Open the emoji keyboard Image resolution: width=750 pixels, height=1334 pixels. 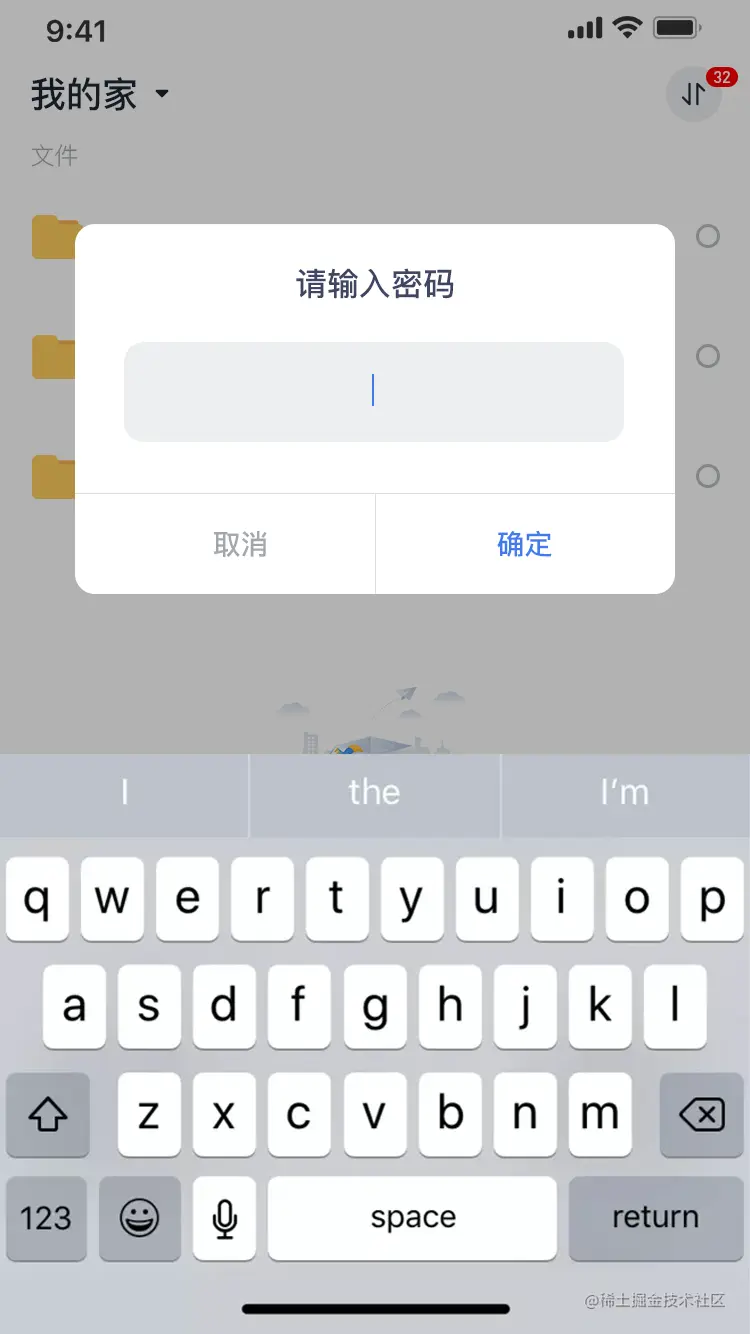[x=139, y=1217]
